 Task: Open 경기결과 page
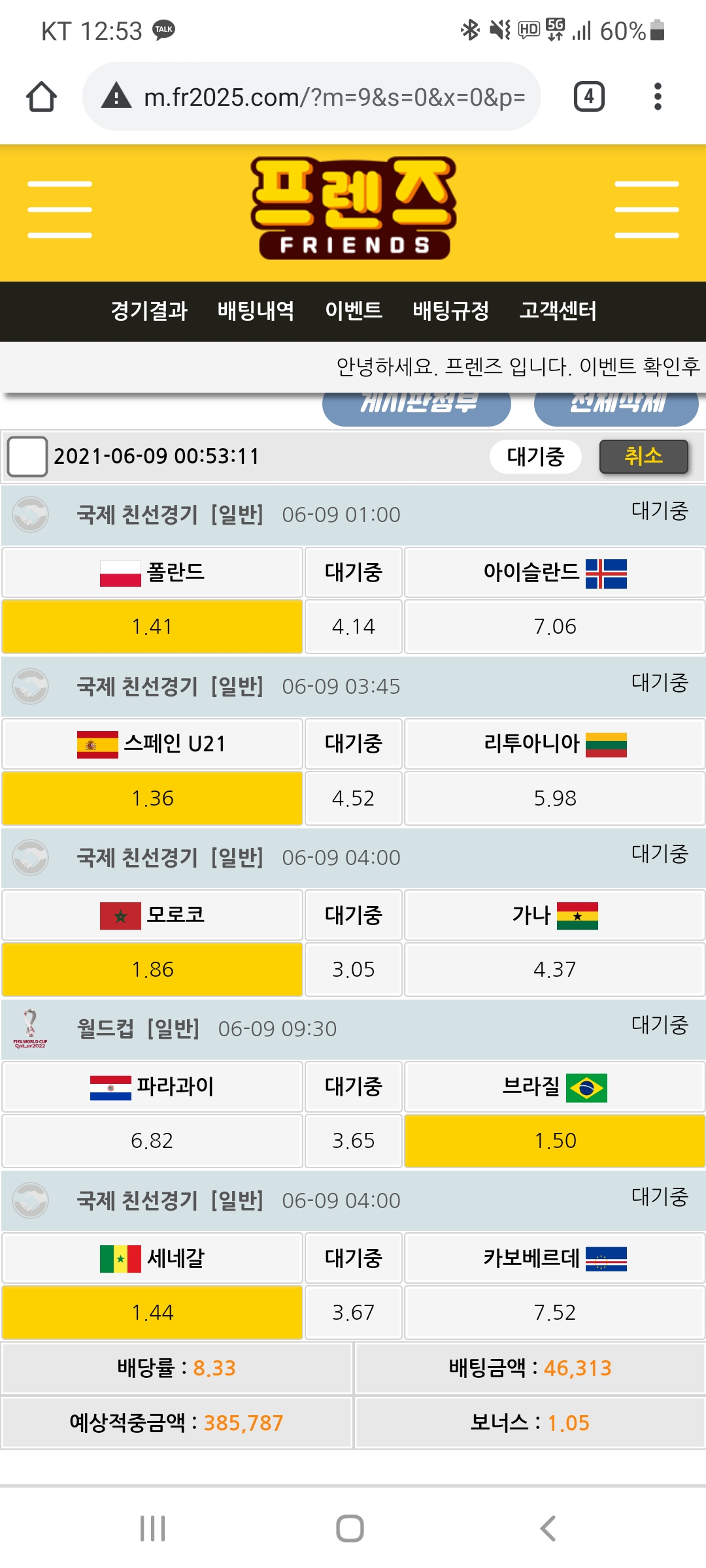(149, 311)
